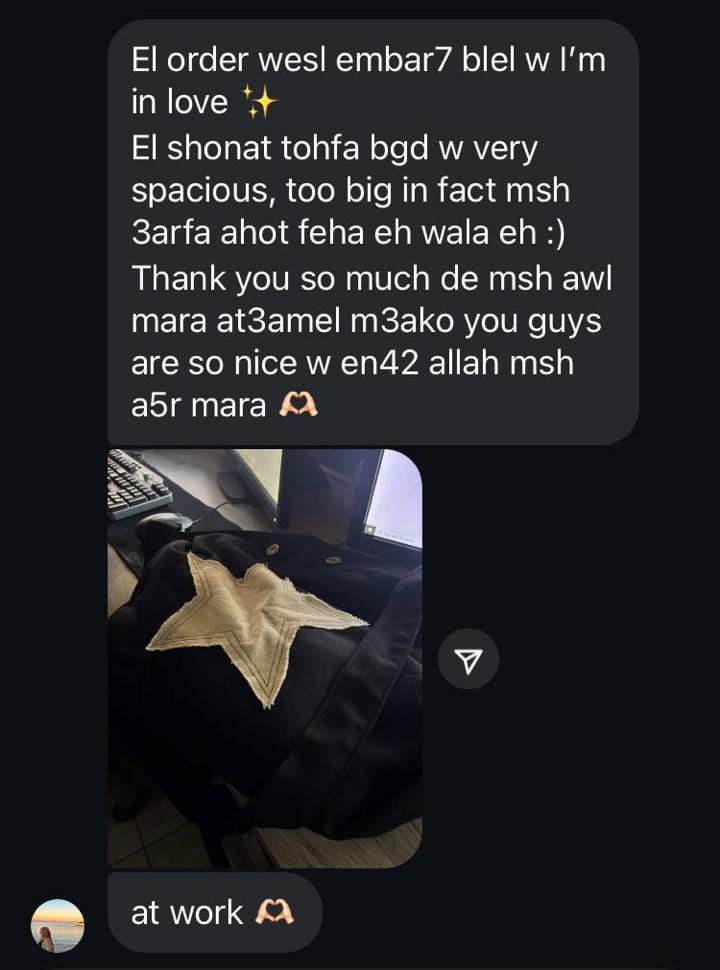720x970 pixels.
Task: Forward the photo with the share icon
Action: pos(468,659)
